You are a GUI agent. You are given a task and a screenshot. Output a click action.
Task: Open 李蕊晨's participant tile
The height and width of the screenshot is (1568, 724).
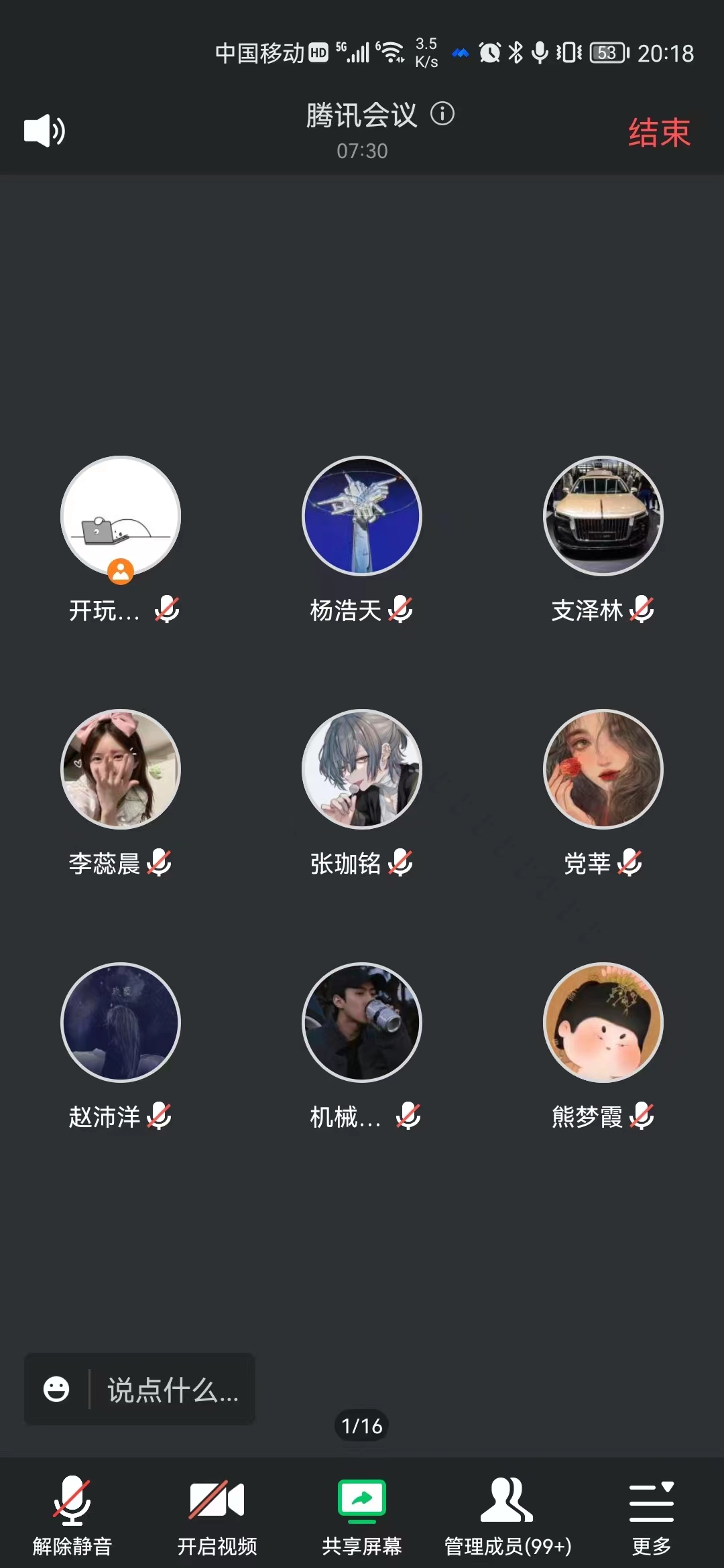(121, 769)
